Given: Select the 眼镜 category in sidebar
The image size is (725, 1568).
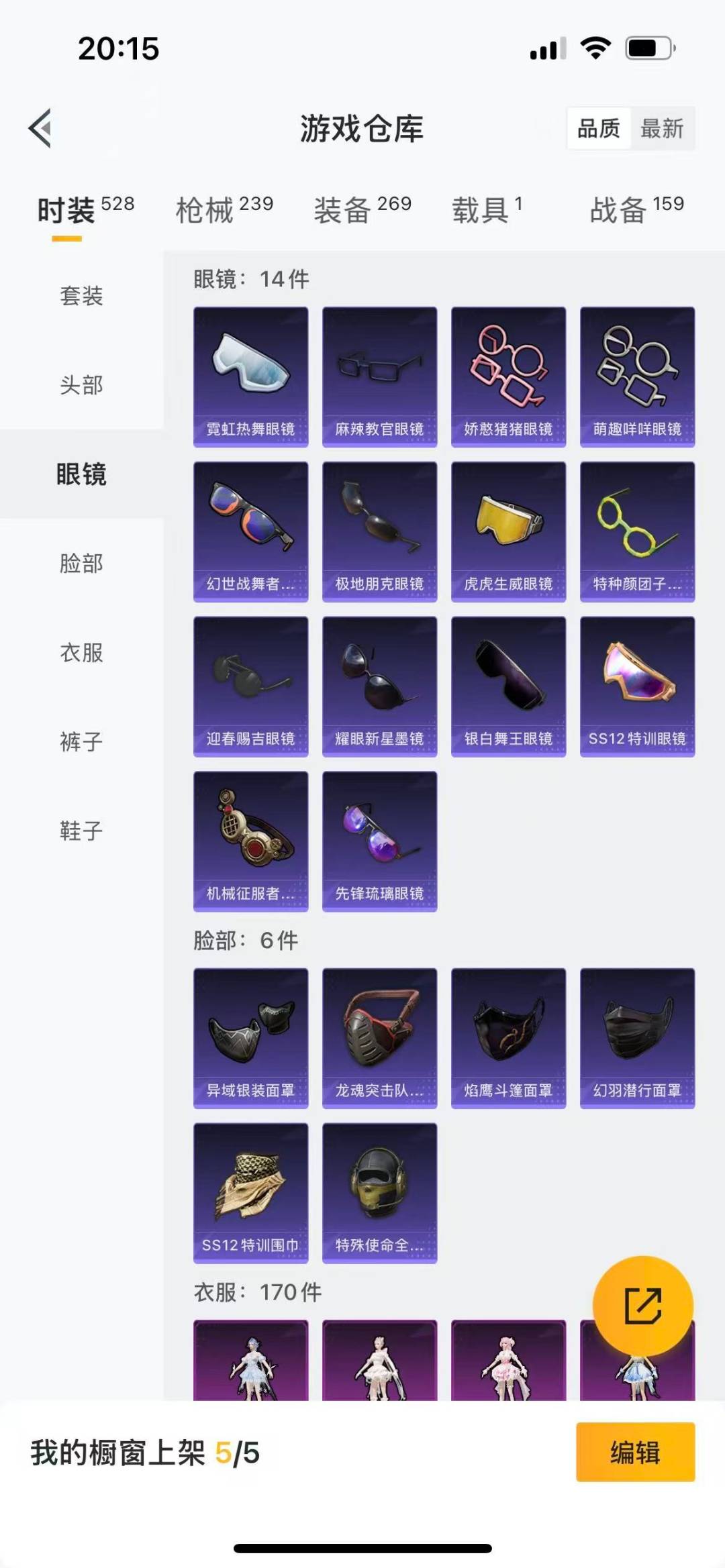Looking at the screenshot, I should point(81,474).
